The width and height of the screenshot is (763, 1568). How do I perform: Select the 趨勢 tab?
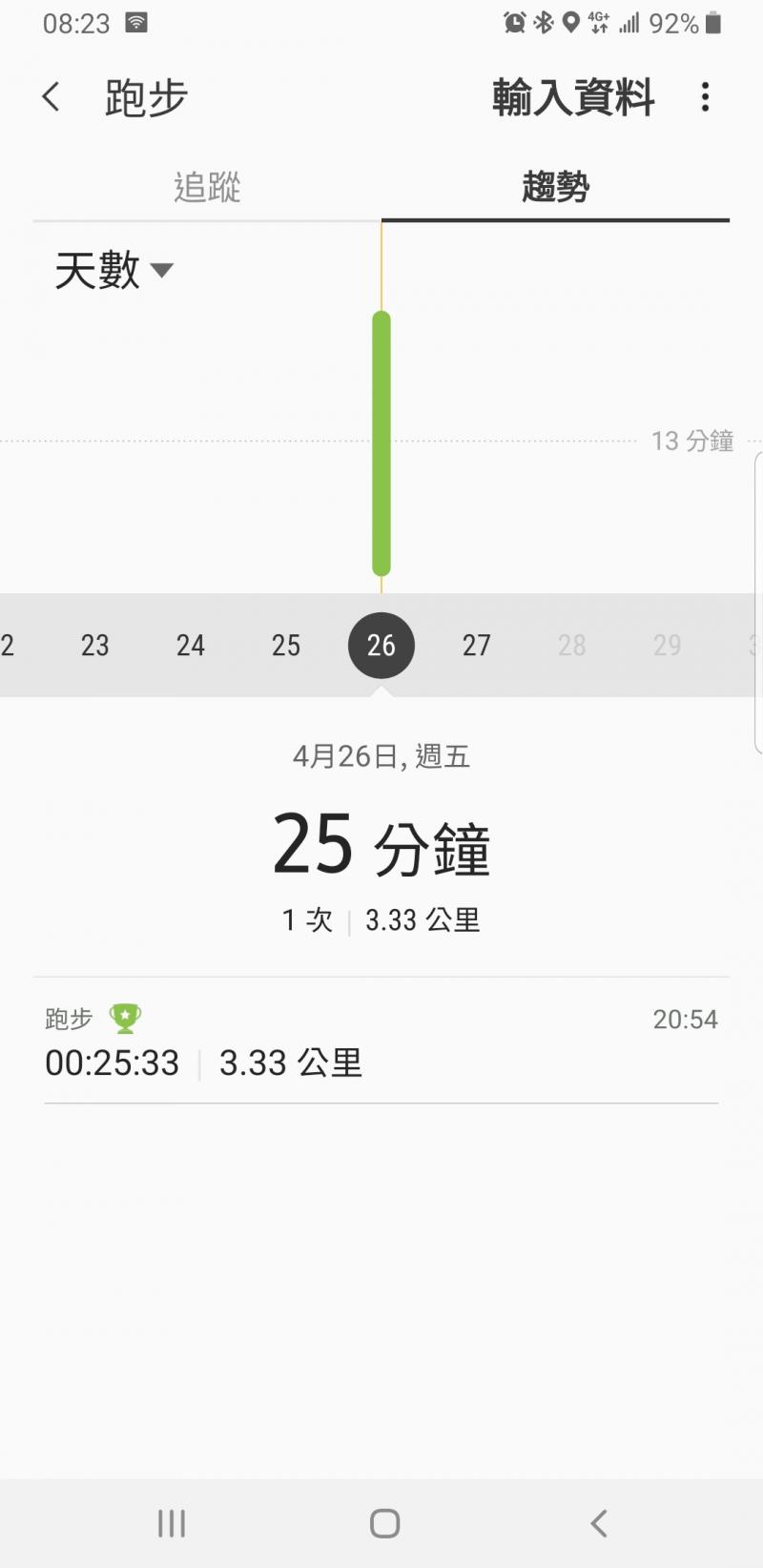coord(555,187)
